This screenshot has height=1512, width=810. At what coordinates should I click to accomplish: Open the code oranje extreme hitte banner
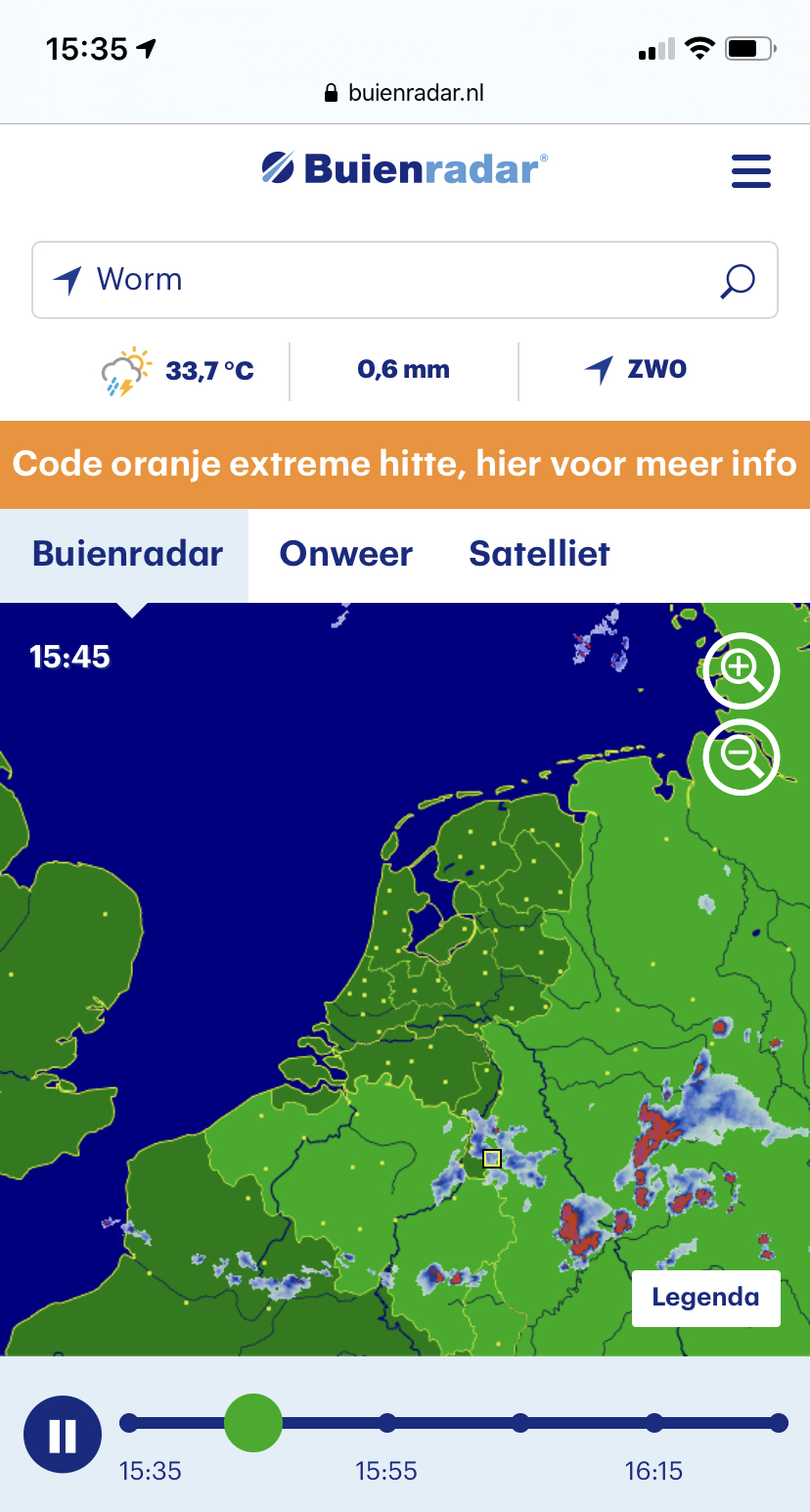coord(405,464)
